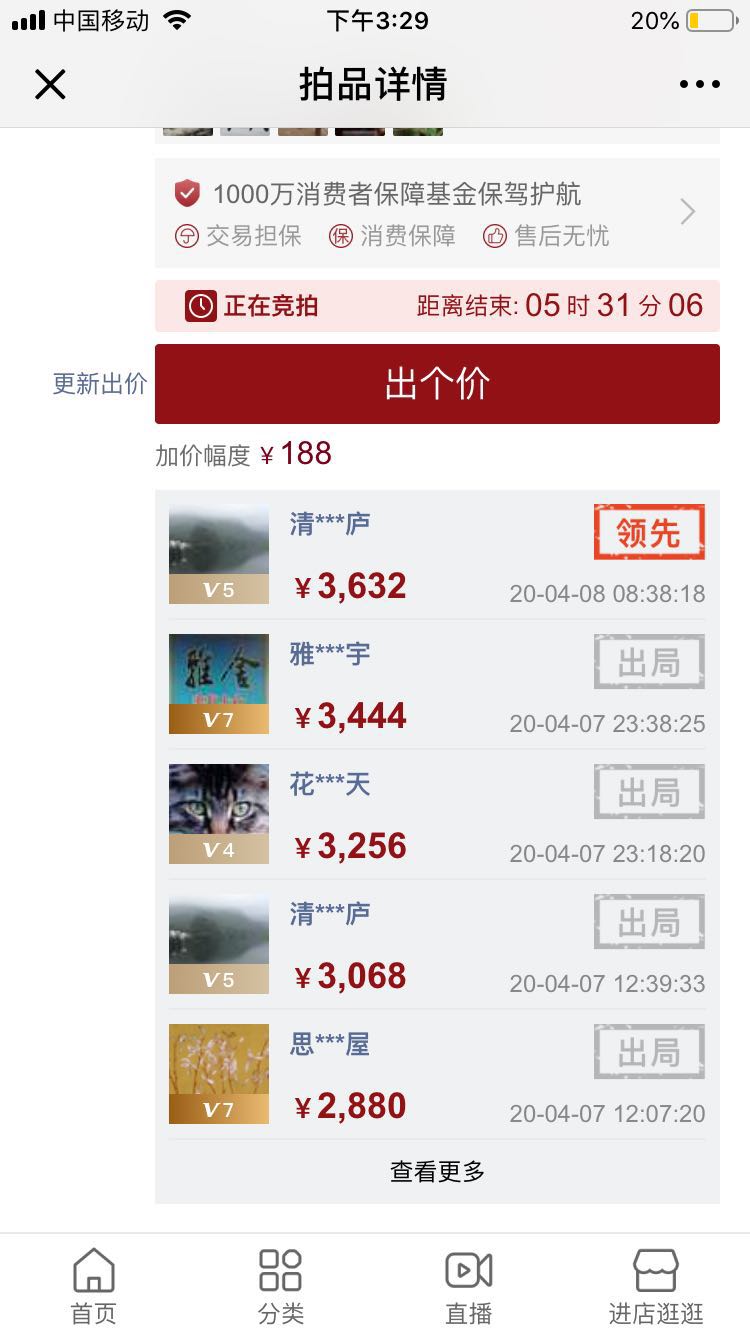Open the 1000万消费者保障基金 guarantee details
Viewport: 750px width, 1334px height.
437,212
